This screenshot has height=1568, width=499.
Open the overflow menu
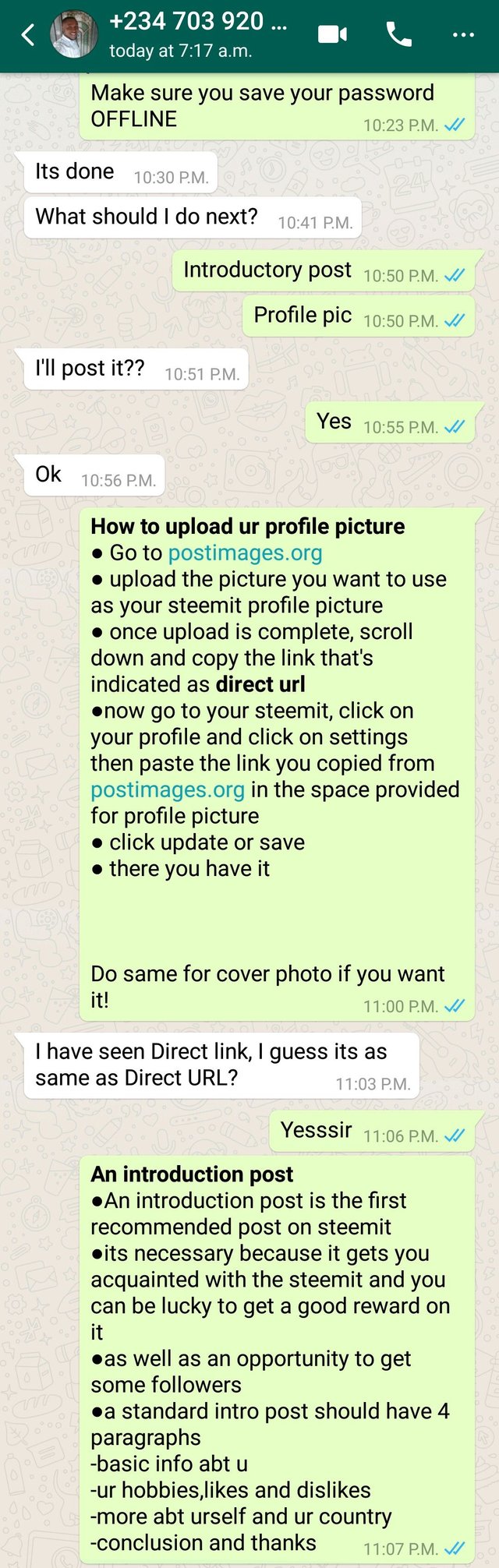click(463, 35)
